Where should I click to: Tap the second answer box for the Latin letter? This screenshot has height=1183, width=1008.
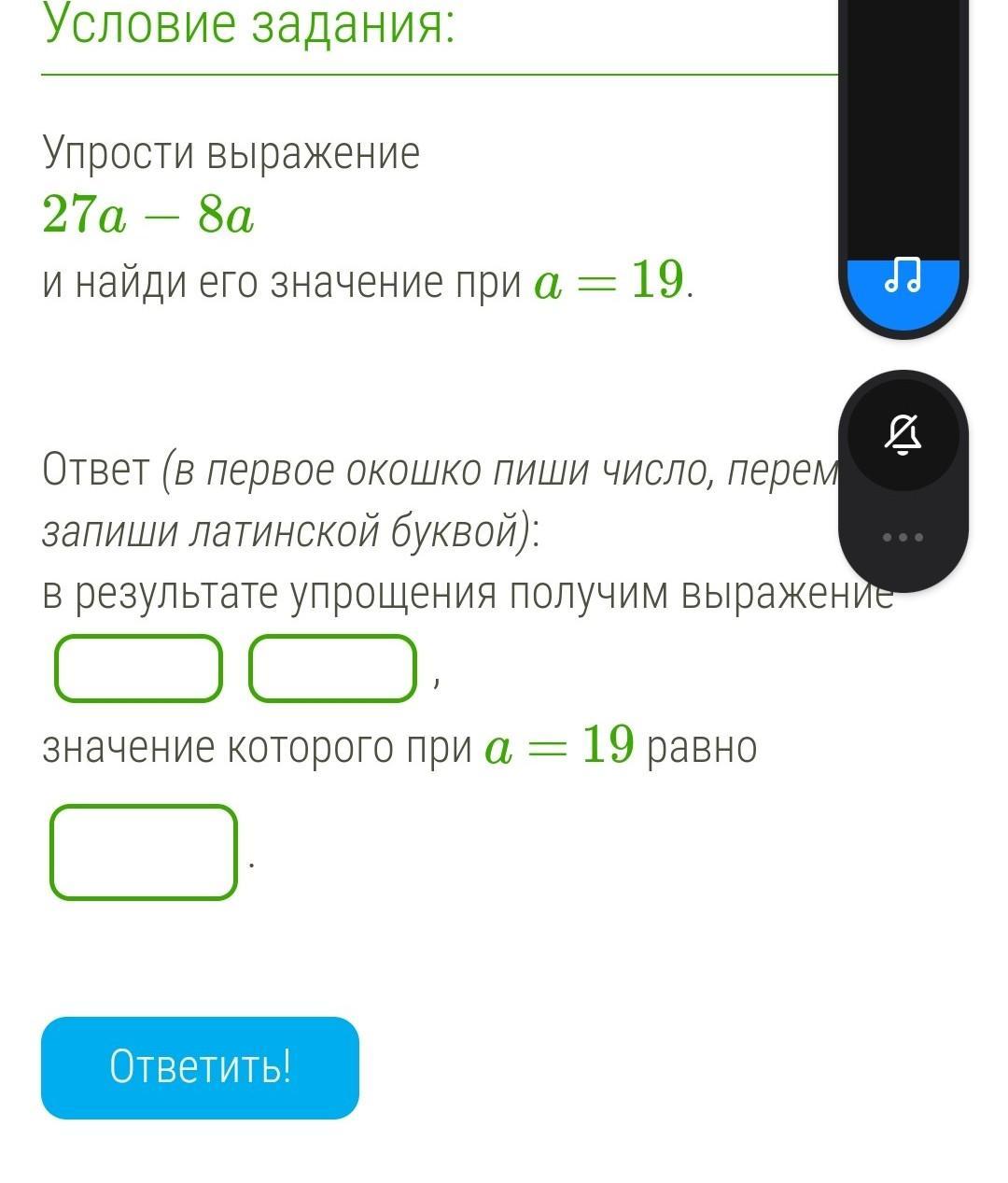(332, 668)
